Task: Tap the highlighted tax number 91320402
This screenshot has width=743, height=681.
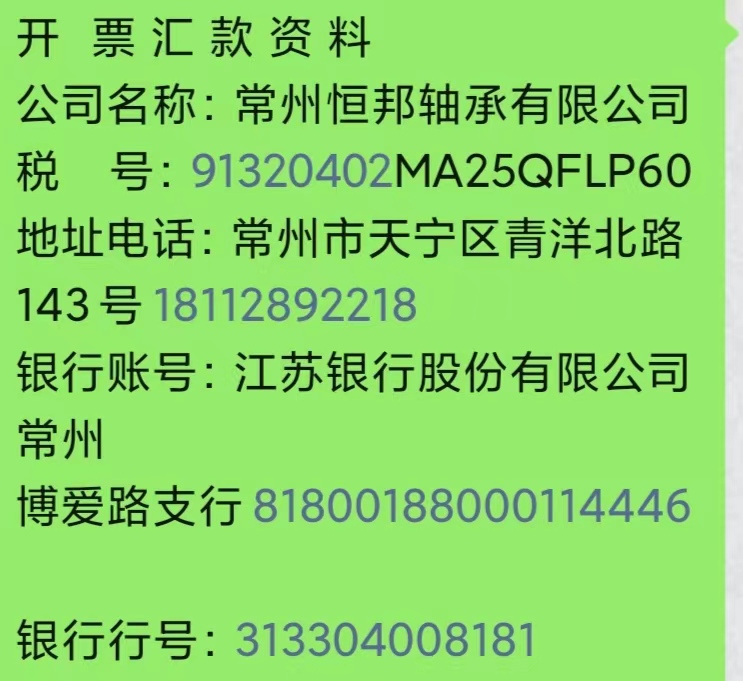Action: pyautogui.click(x=291, y=174)
